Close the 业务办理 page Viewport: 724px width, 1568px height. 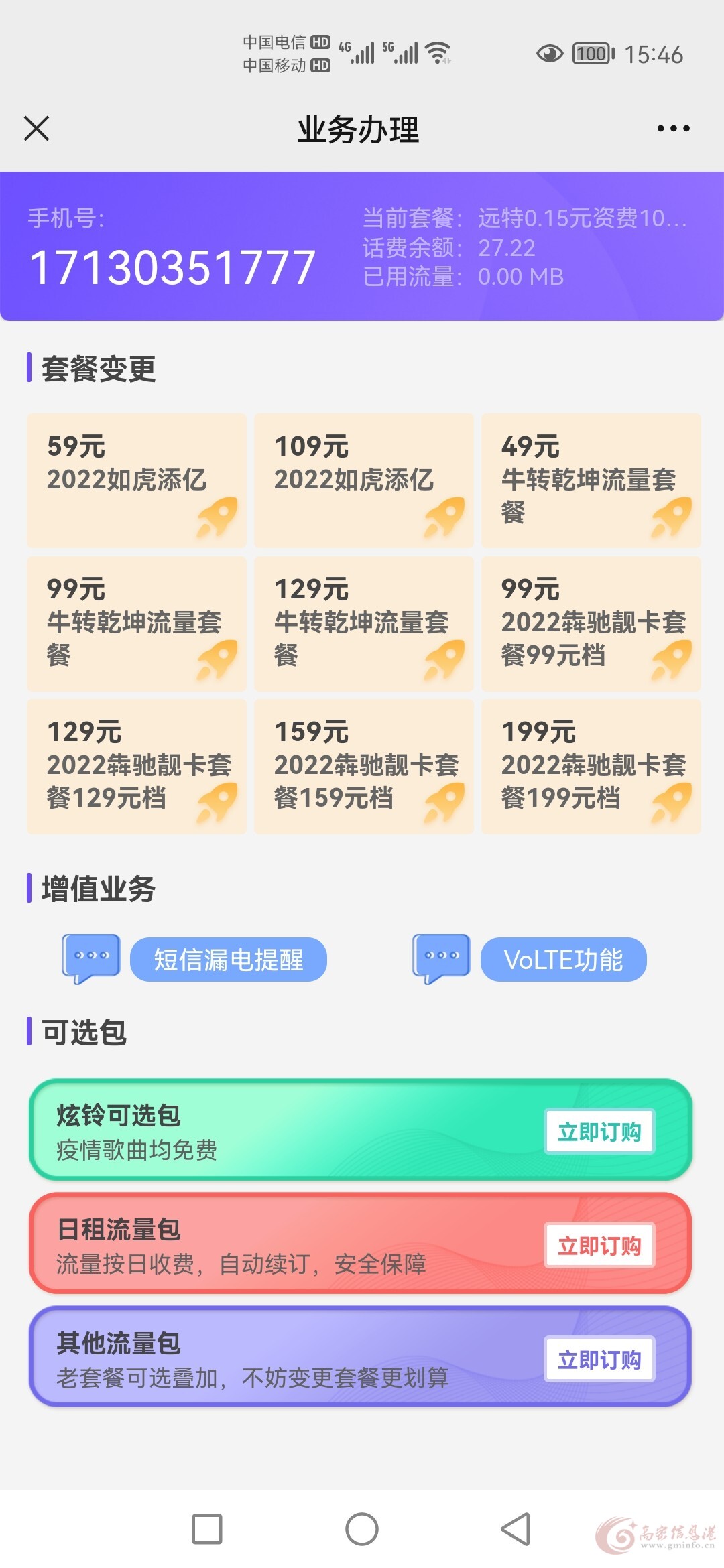(x=36, y=128)
